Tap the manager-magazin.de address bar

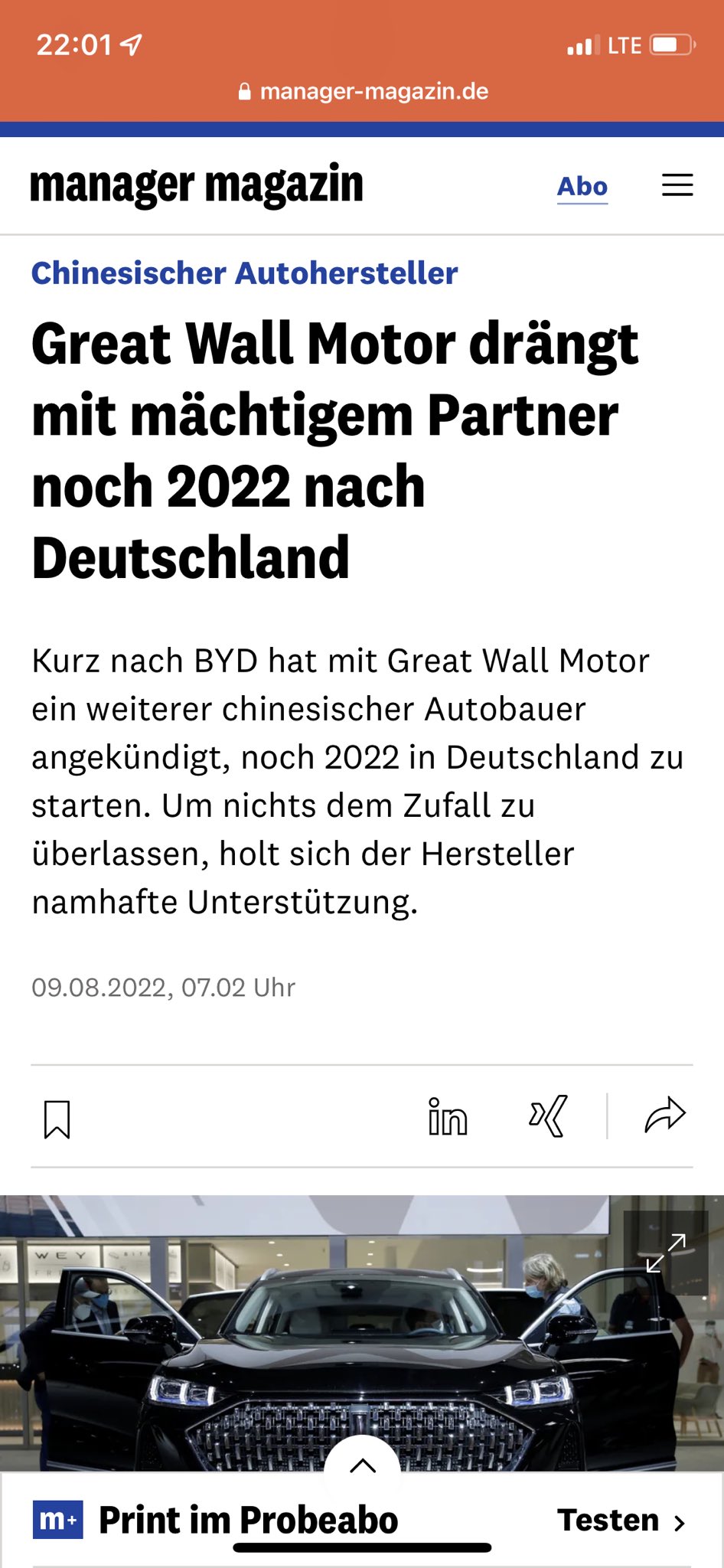click(x=363, y=92)
